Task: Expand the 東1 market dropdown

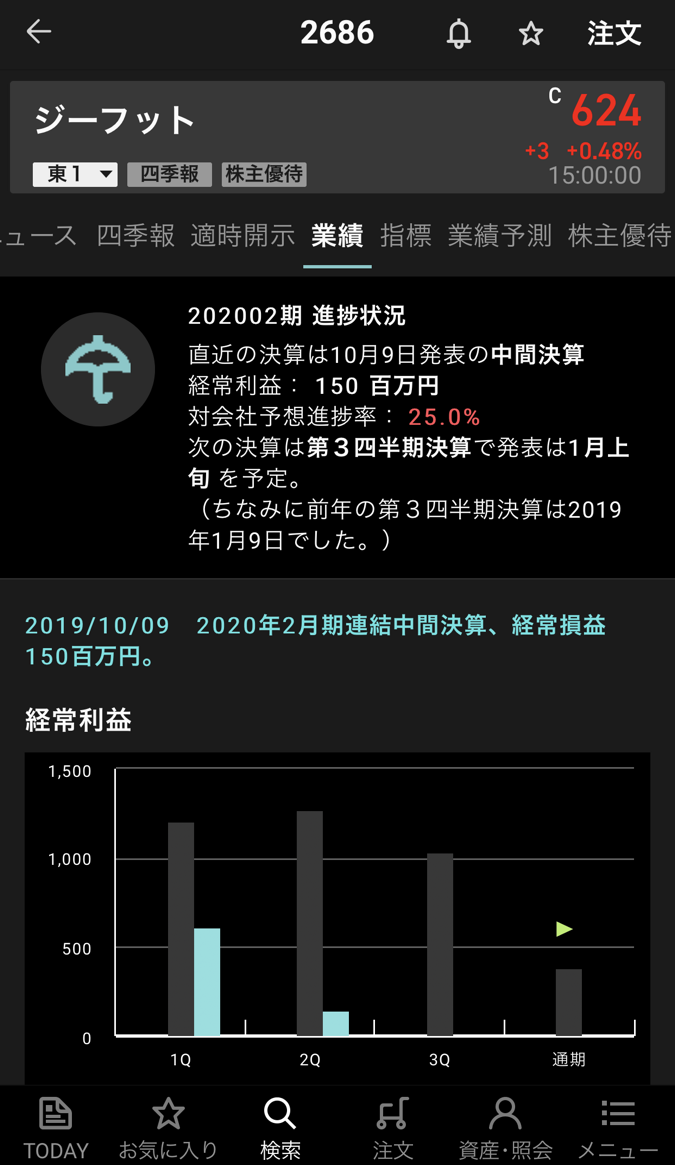Action: [x=75, y=174]
